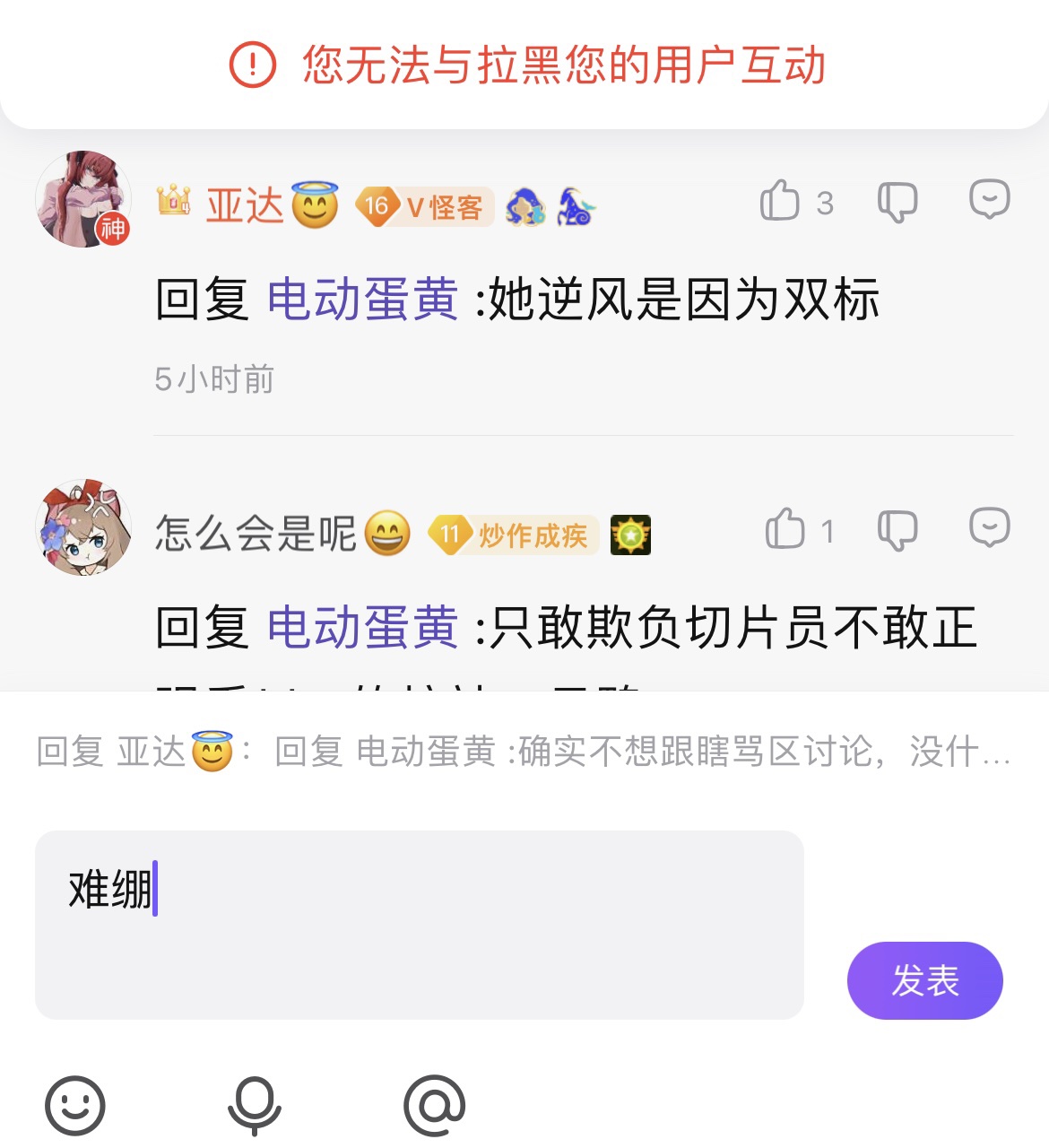
Task: Open 亚达's username
Action: (245, 205)
